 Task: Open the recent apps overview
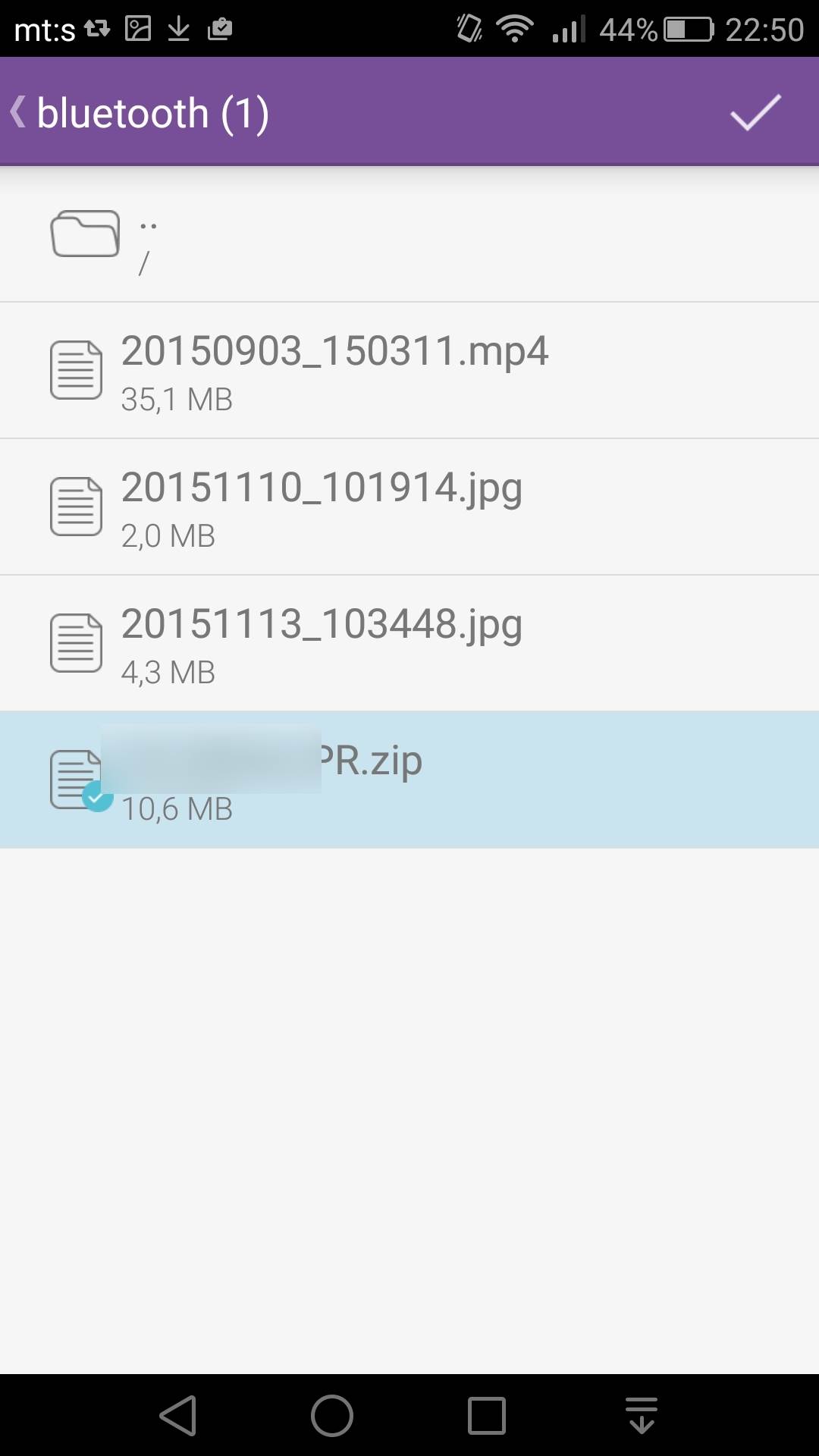(x=486, y=1415)
